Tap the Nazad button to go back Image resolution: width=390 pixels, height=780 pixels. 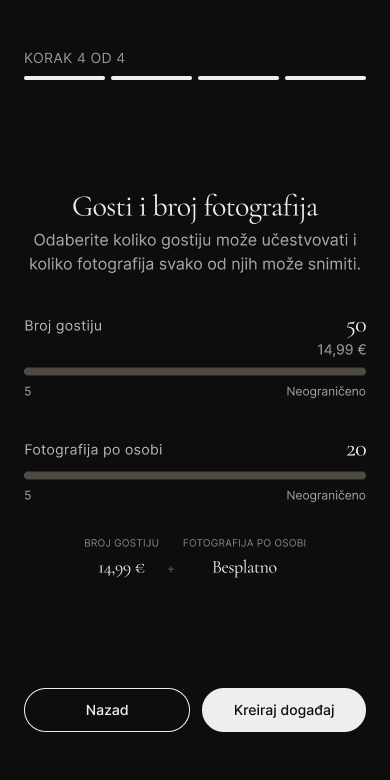[x=107, y=710]
